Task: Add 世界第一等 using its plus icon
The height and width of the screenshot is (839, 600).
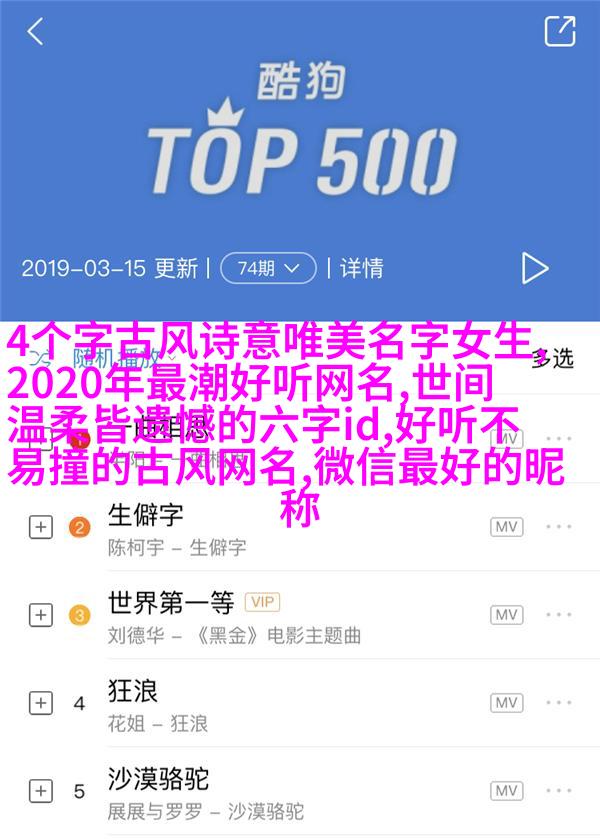Action: click(x=40, y=615)
